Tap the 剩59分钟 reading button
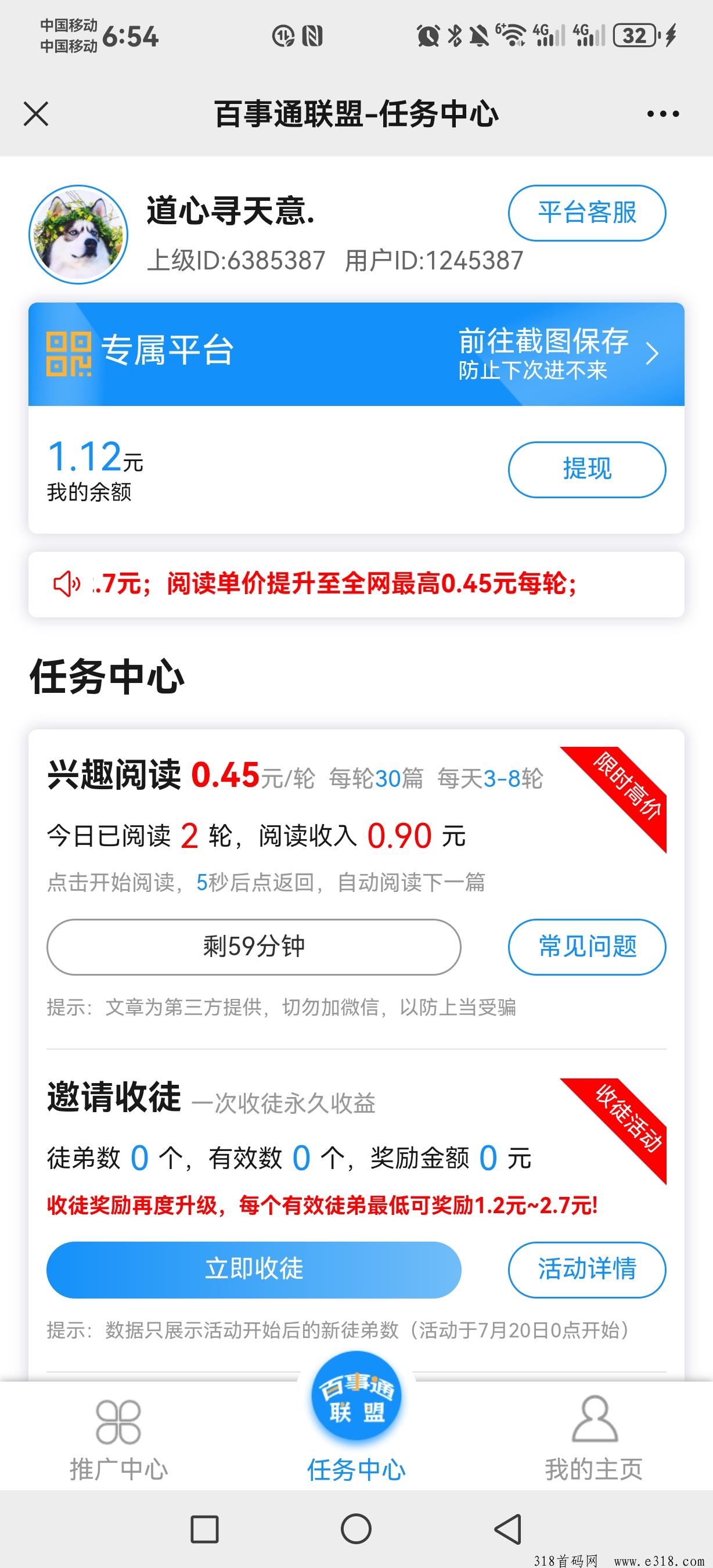The image size is (713, 1568). tap(254, 947)
